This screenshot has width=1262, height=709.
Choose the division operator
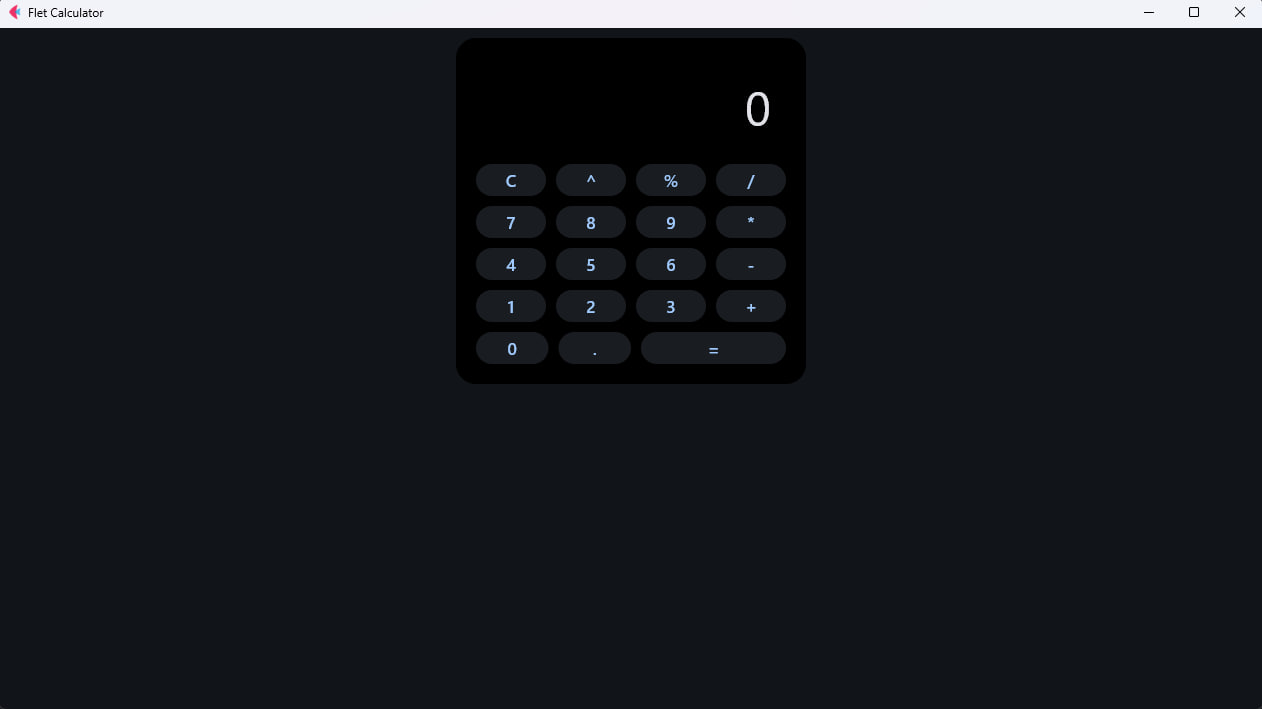751,180
